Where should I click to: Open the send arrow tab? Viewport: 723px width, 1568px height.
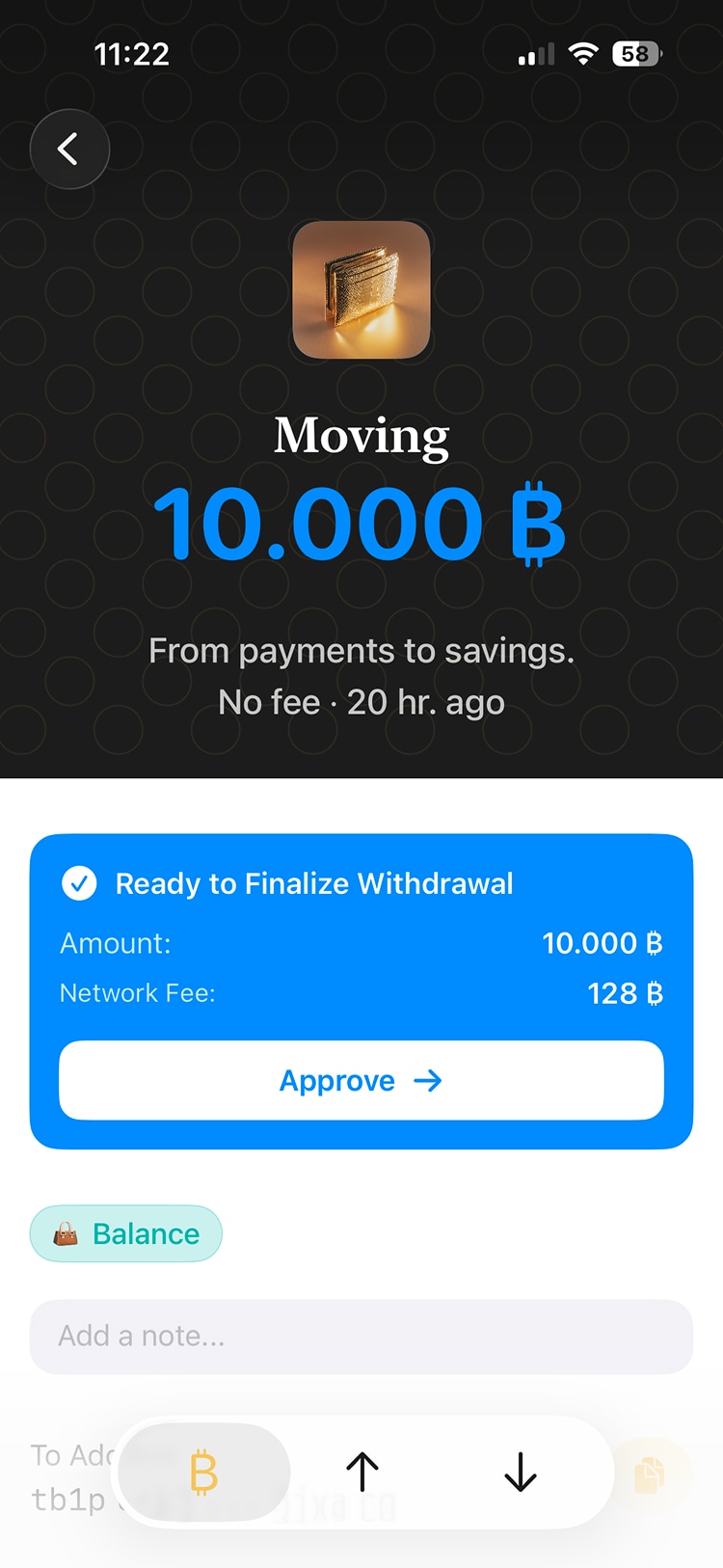click(362, 1472)
